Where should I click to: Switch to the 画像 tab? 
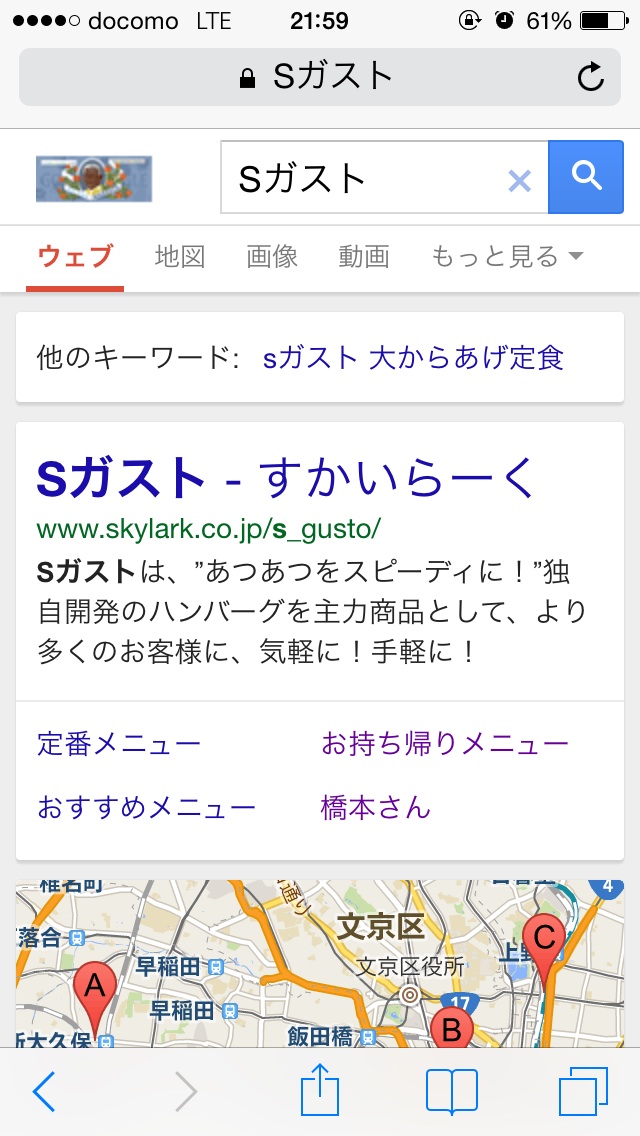point(272,257)
